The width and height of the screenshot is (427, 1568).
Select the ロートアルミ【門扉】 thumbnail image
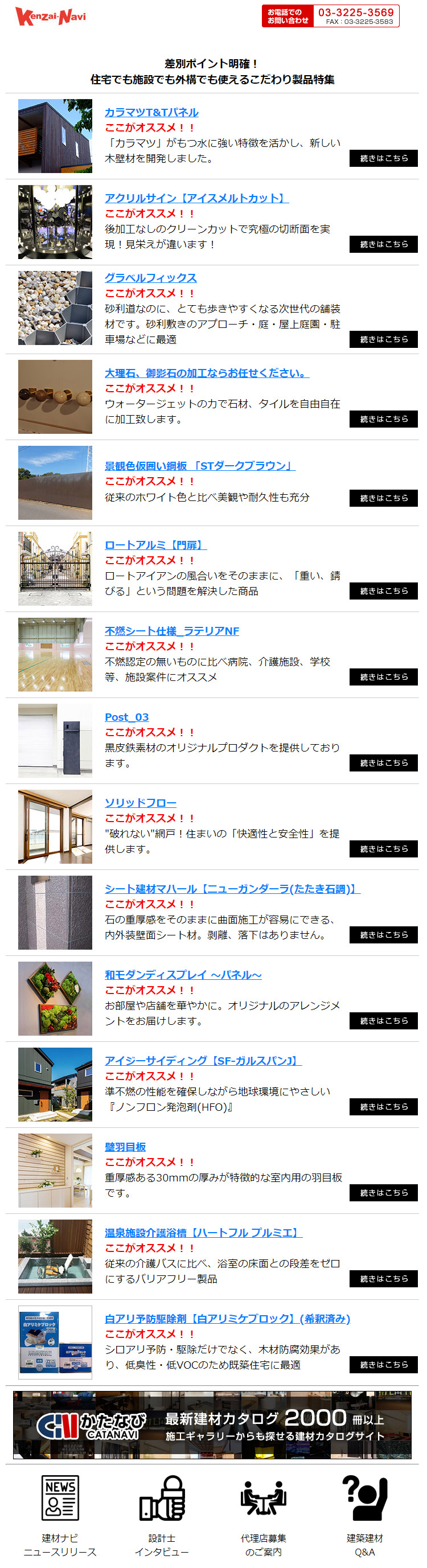pos(55,569)
